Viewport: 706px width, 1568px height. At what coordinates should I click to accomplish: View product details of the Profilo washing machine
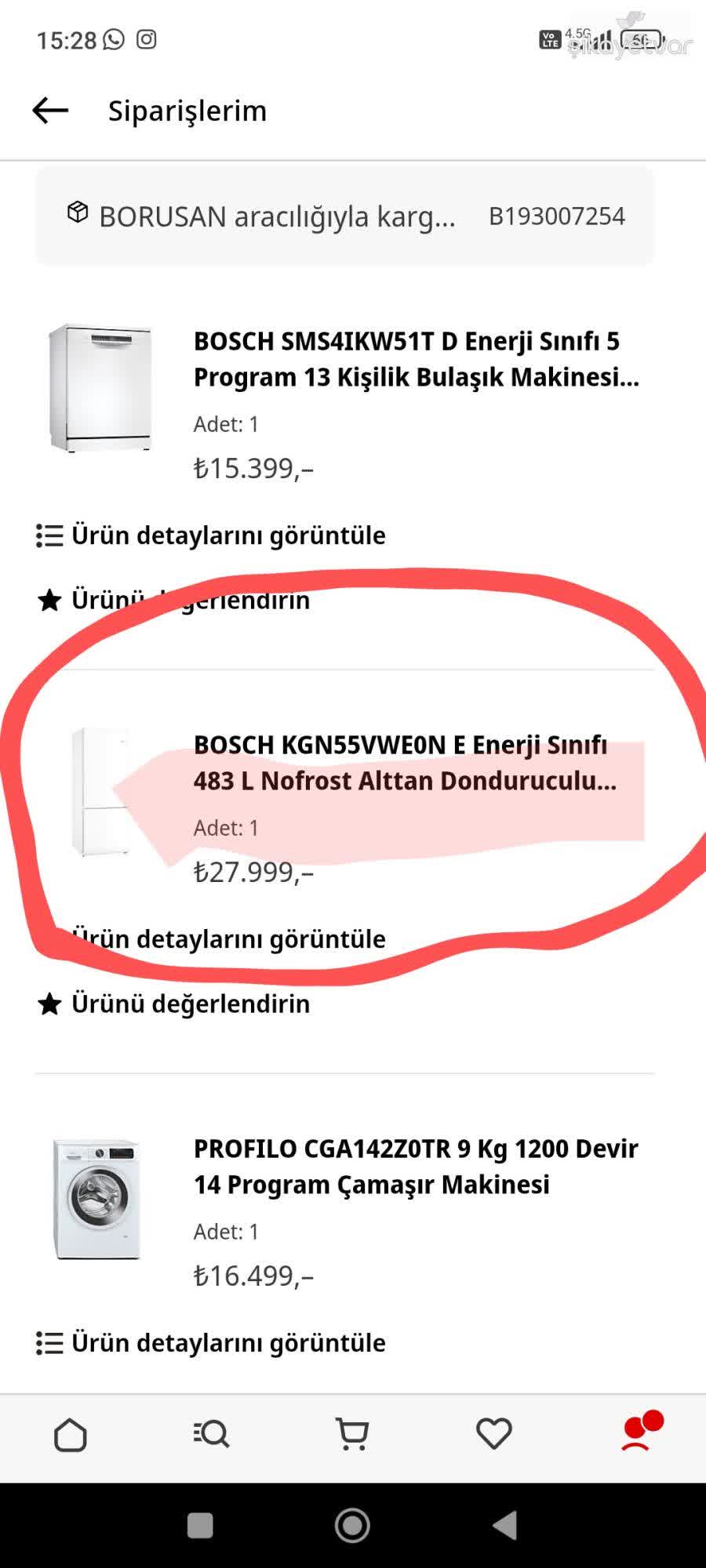click(227, 1341)
